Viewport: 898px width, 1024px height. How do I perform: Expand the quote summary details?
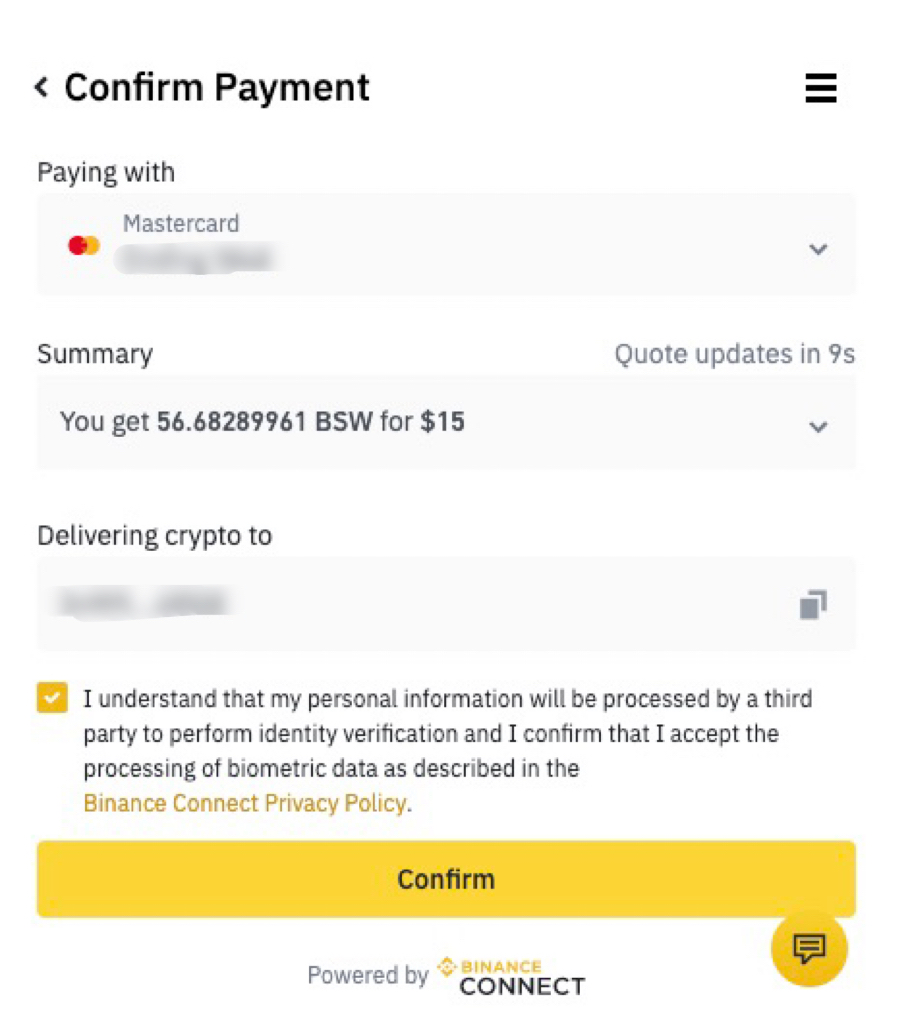pyautogui.click(x=817, y=427)
